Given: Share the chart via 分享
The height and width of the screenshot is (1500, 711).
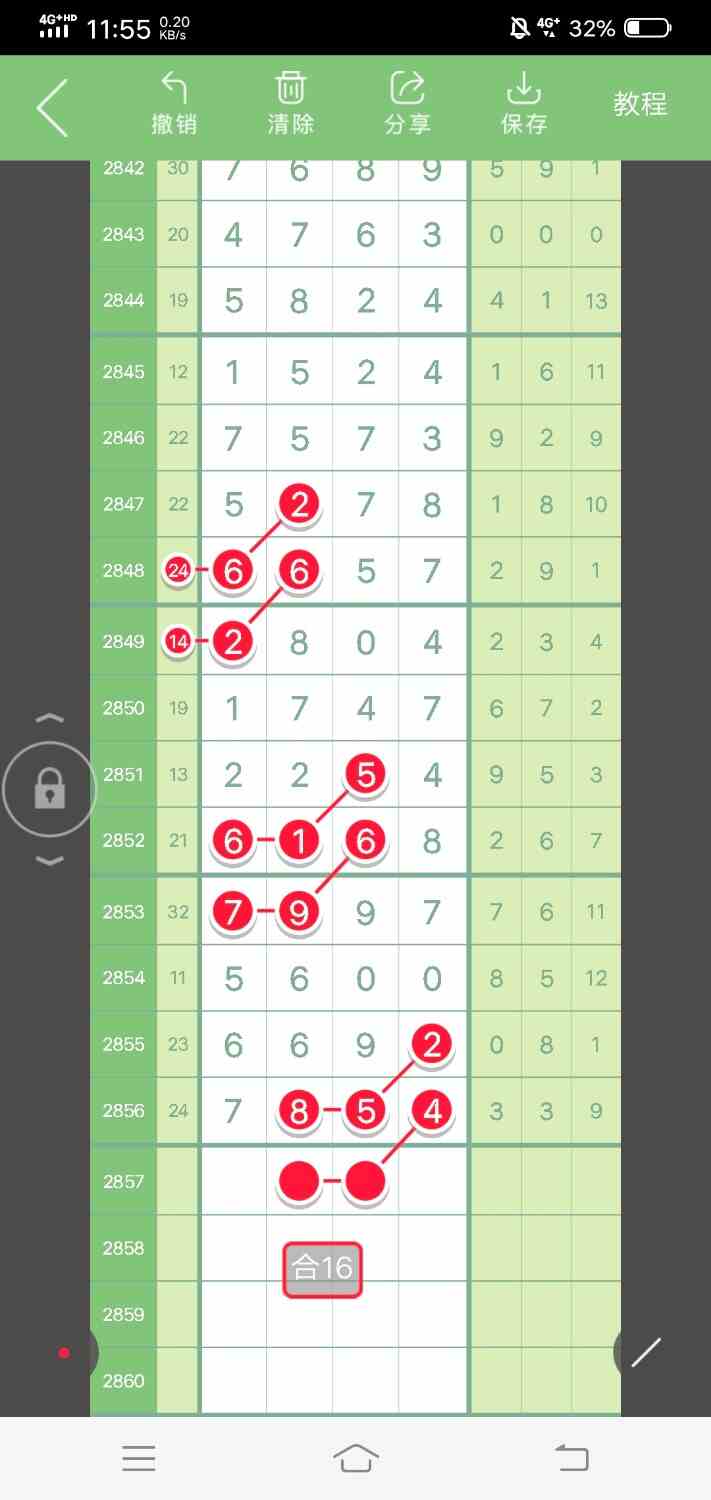Looking at the screenshot, I should click(407, 104).
